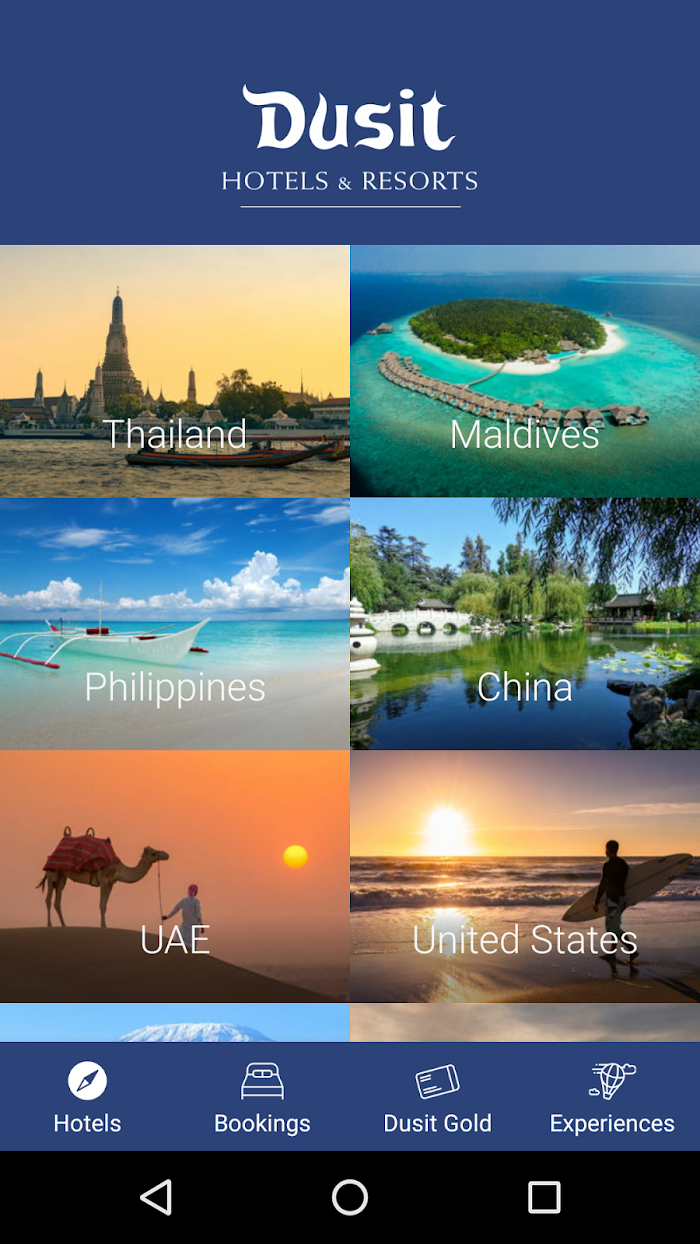The height and width of the screenshot is (1244, 700).
Task: Open the China destination tile
Action: click(525, 624)
